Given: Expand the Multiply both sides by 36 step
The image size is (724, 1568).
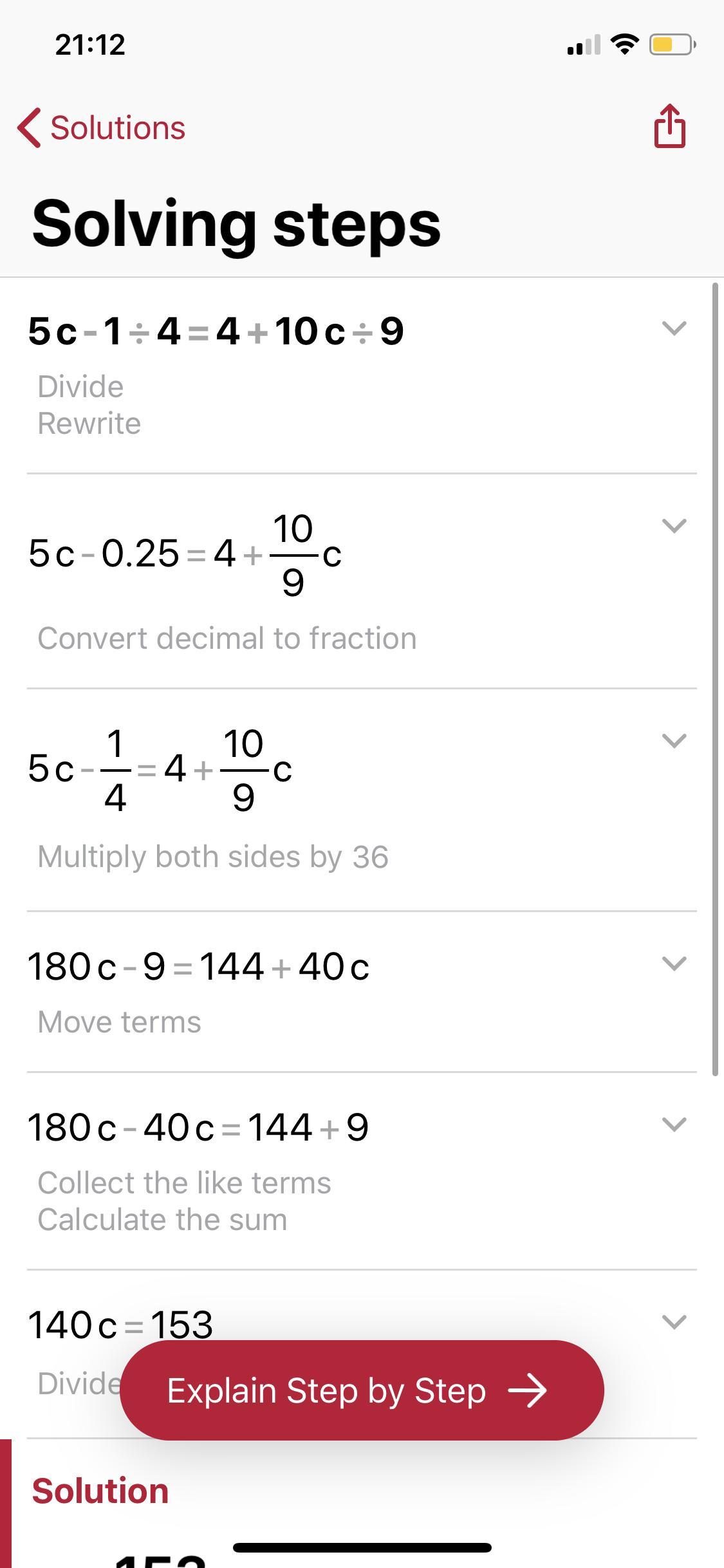Looking at the screenshot, I should click(673, 741).
